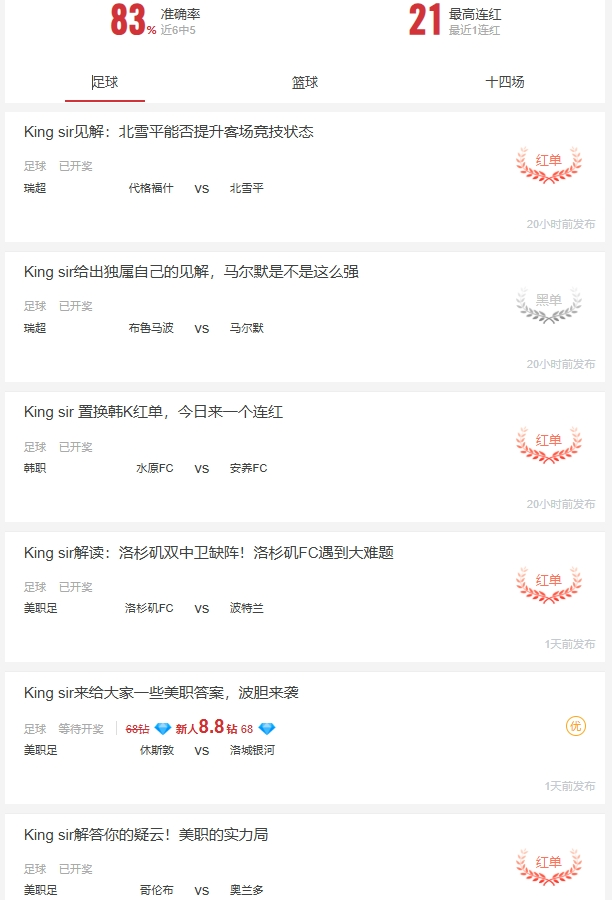Switch to the 篮球 tab

click(x=305, y=82)
